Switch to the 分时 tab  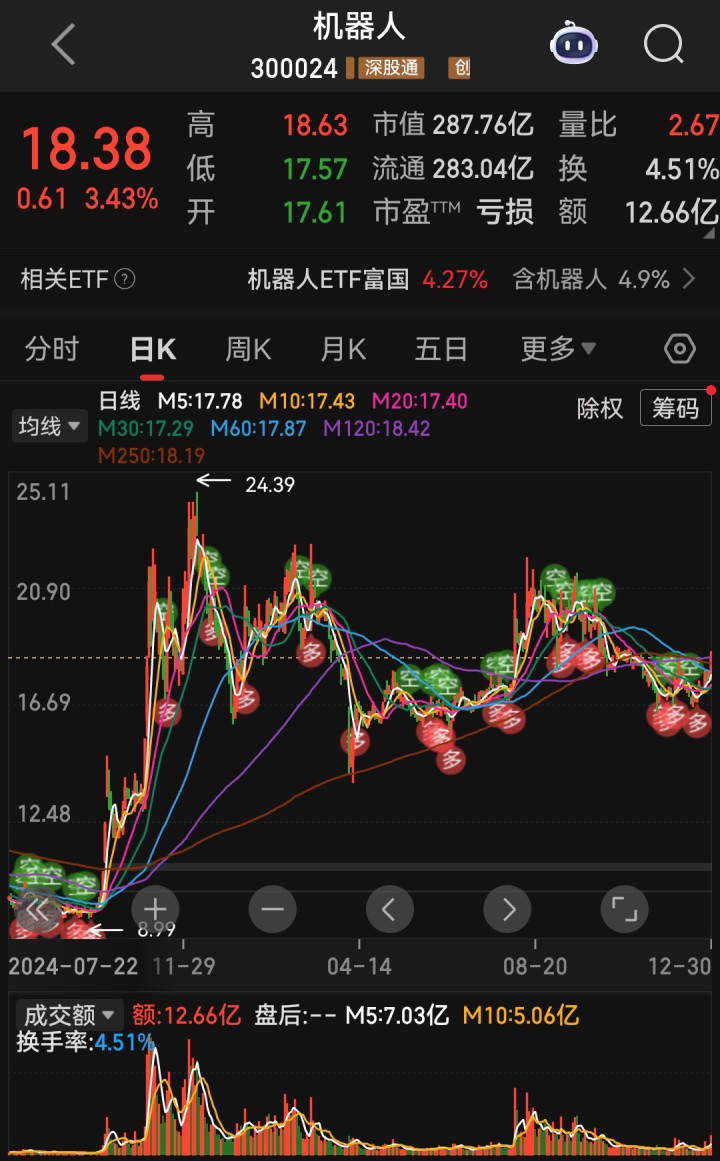click(x=52, y=349)
